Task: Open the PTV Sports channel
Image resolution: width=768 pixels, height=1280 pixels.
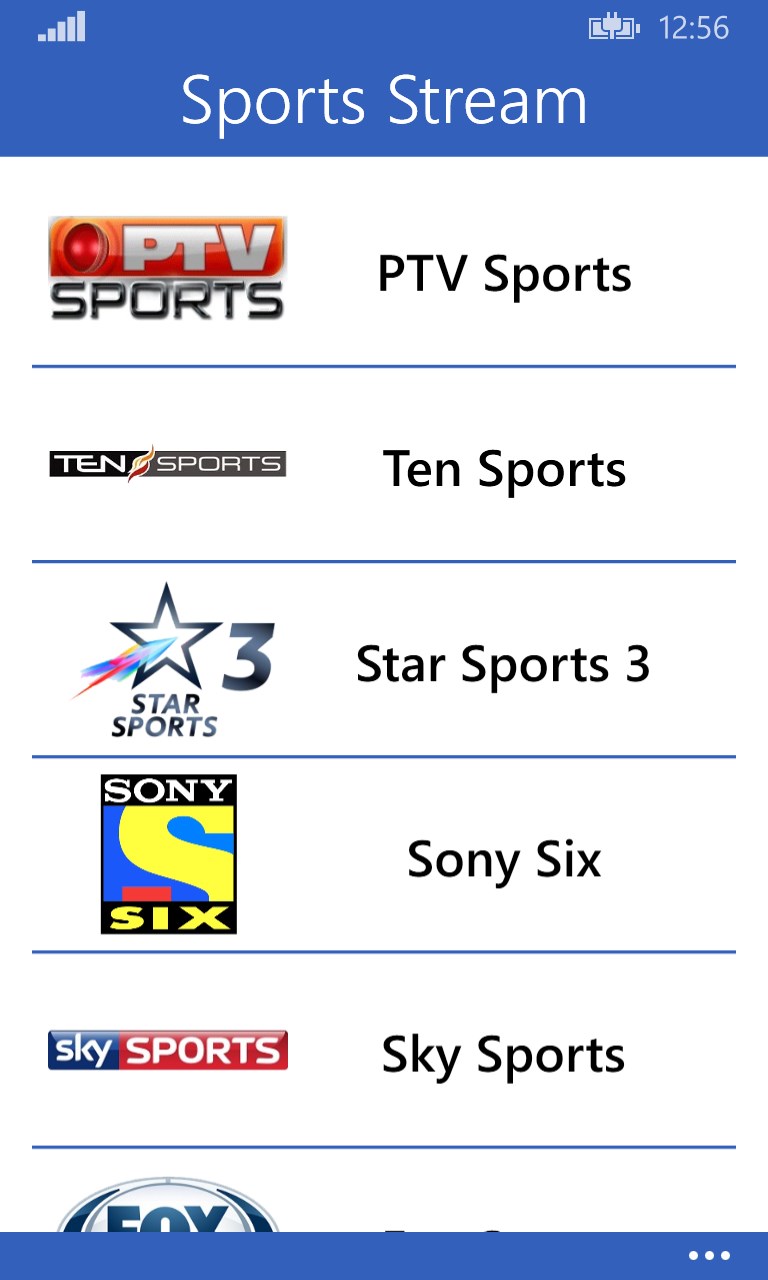Action: click(x=384, y=272)
